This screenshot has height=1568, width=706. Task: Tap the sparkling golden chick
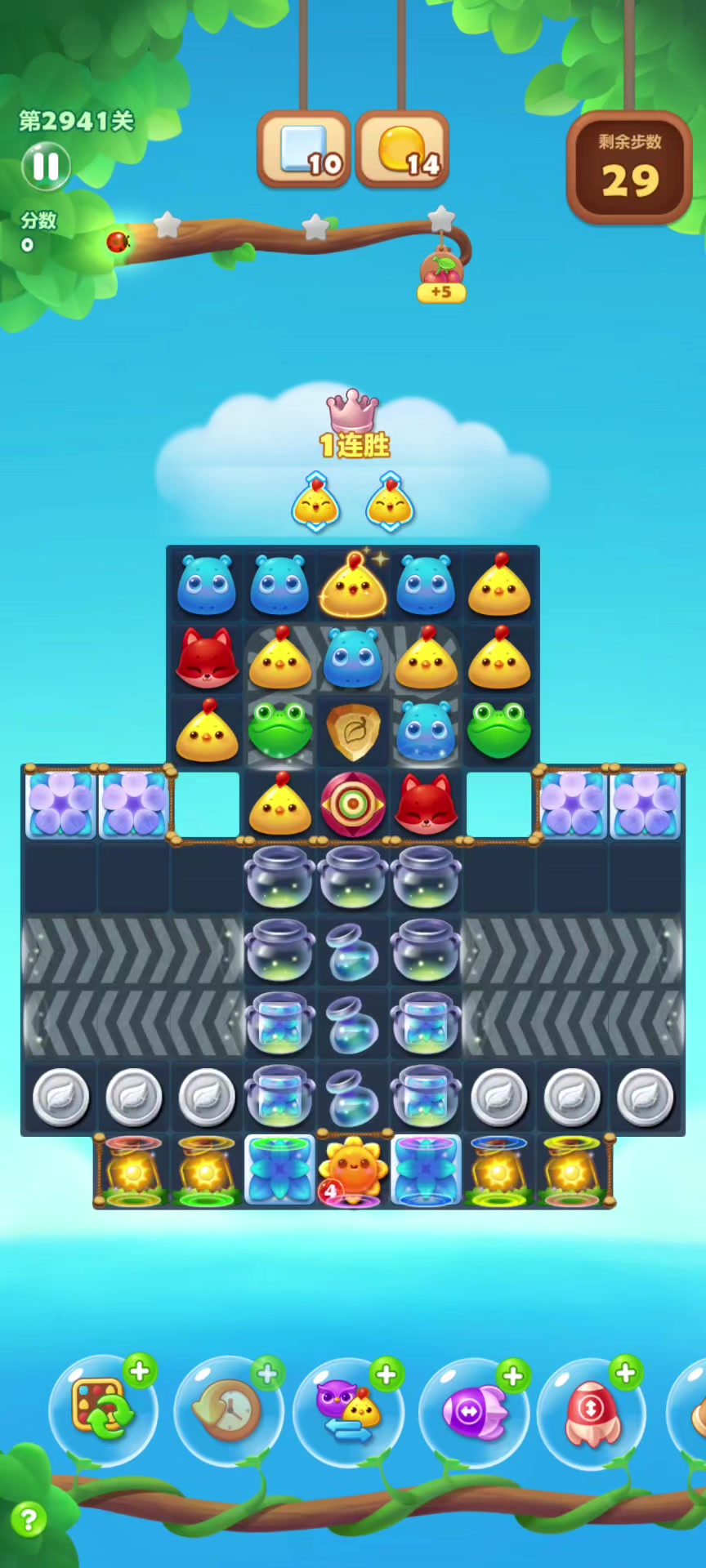pos(353,586)
